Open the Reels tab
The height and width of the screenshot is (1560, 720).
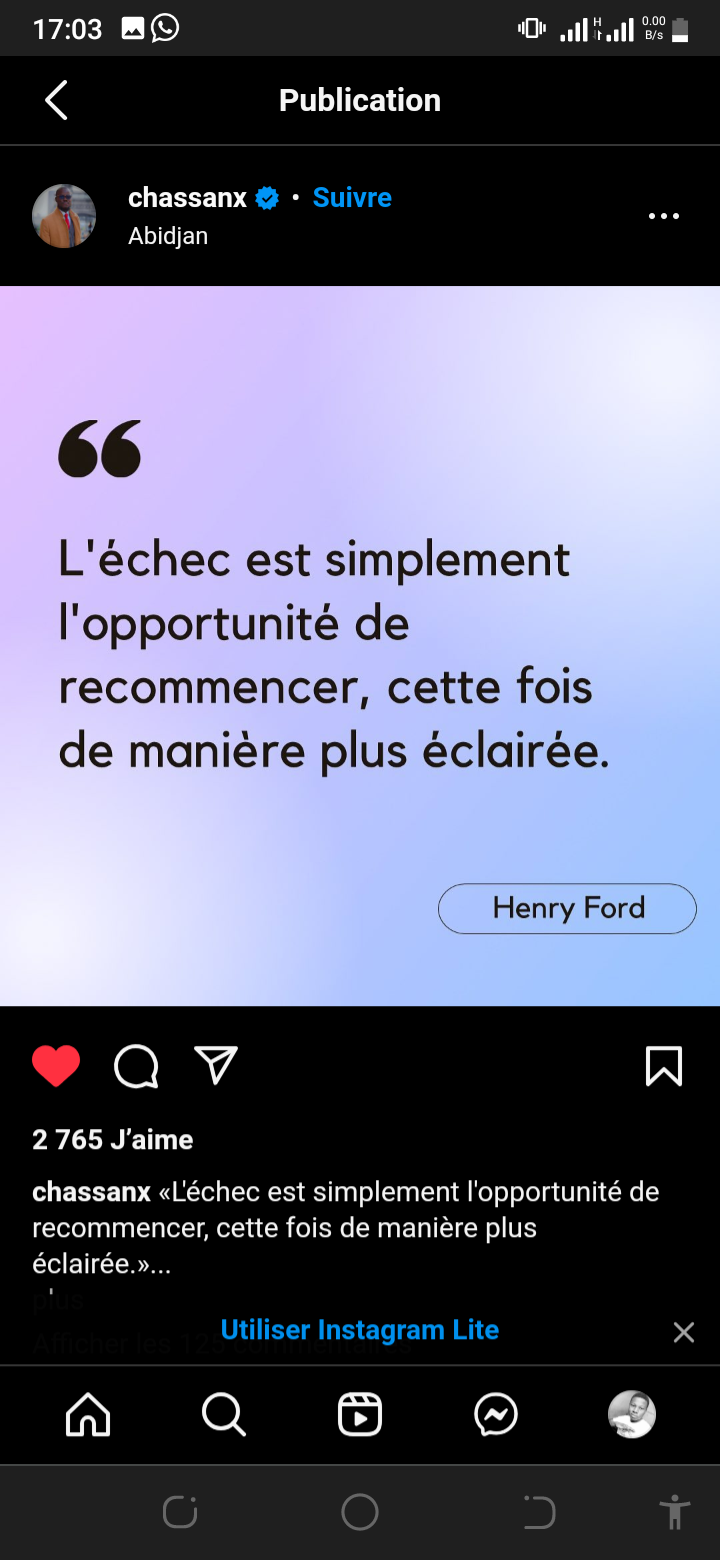pyautogui.click(x=360, y=1415)
